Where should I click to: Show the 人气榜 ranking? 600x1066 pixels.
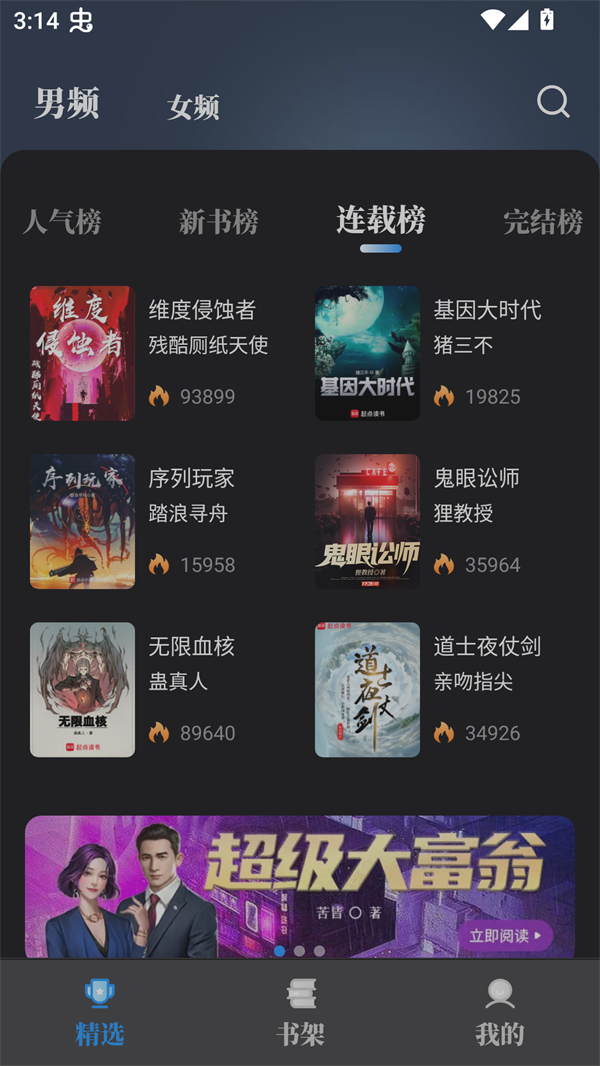62,221
